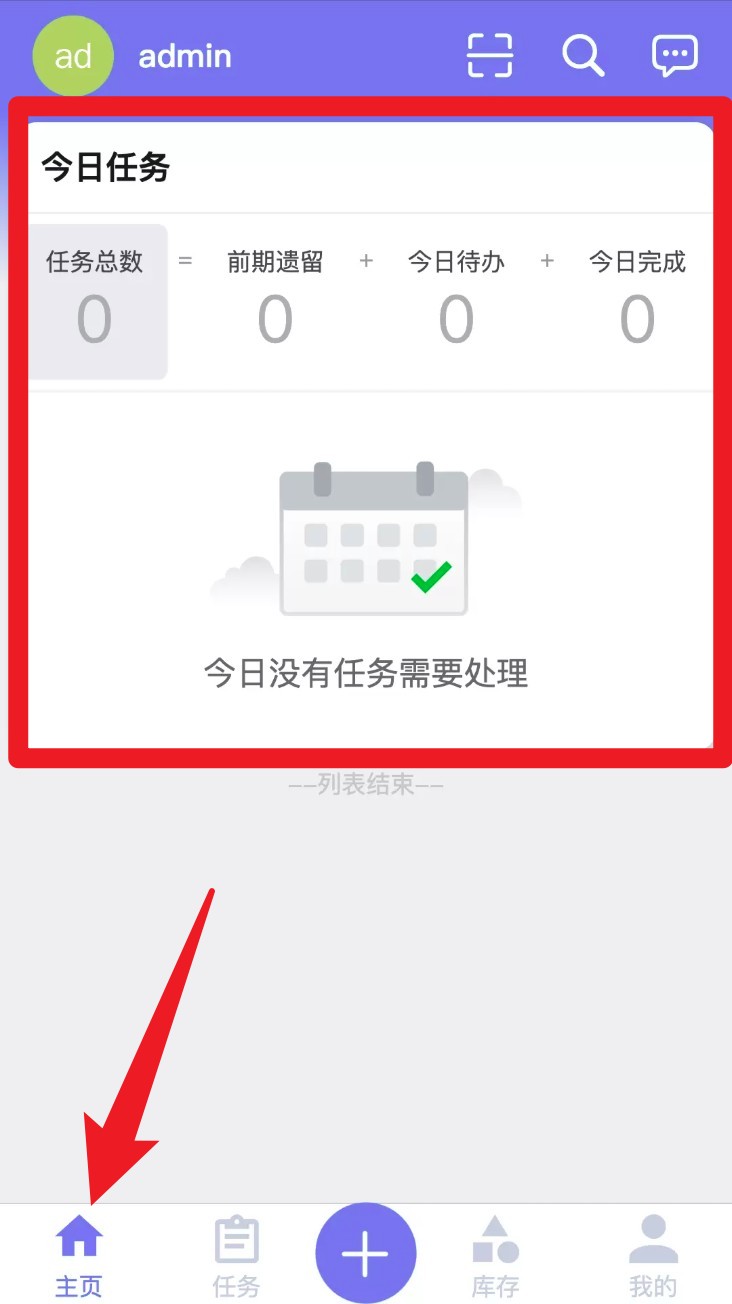Switch to the 库存 tab
Viewport: 732px width, 1304px height.
[495, 1256]
